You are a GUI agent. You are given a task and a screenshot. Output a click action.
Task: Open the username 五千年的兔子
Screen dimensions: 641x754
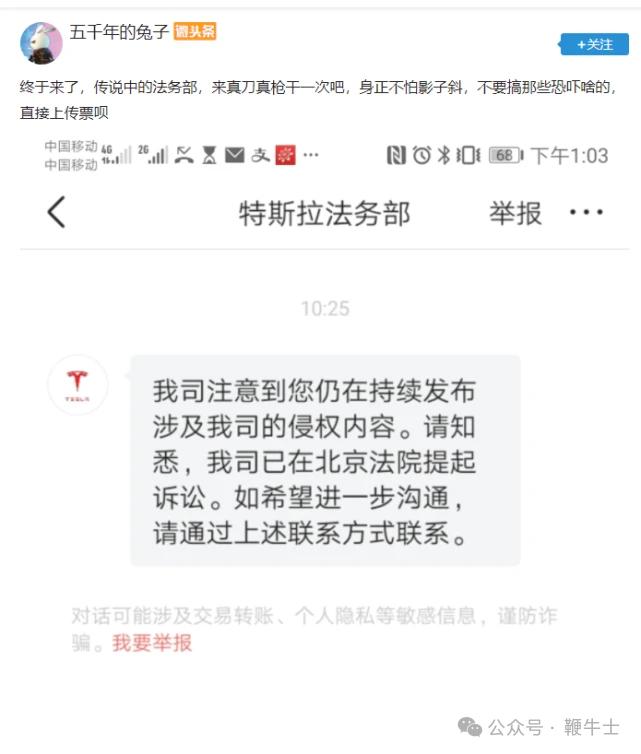tap(119, 31)
